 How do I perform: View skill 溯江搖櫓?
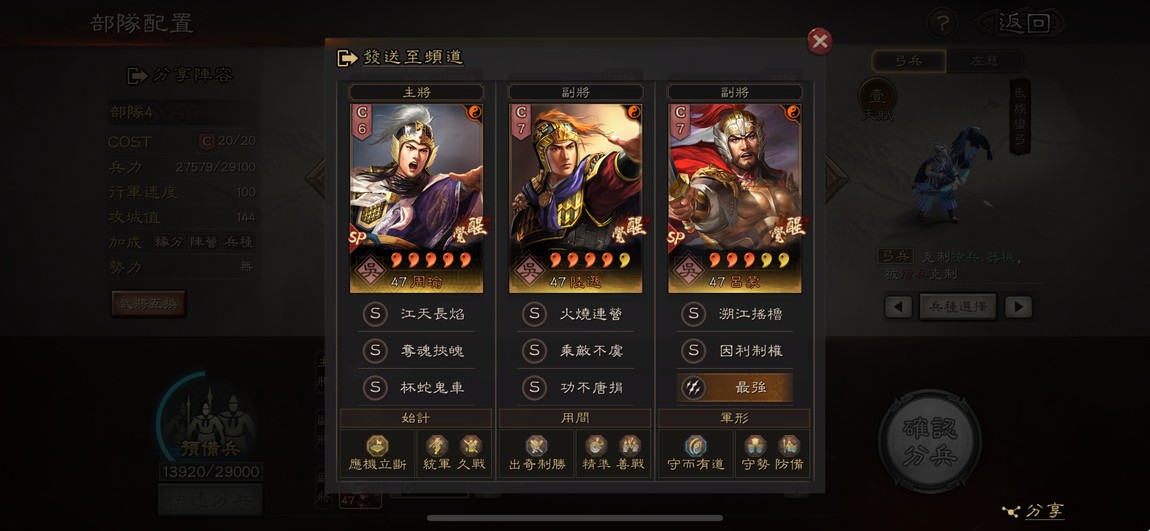pyautogui.click(x=734, y=314)
